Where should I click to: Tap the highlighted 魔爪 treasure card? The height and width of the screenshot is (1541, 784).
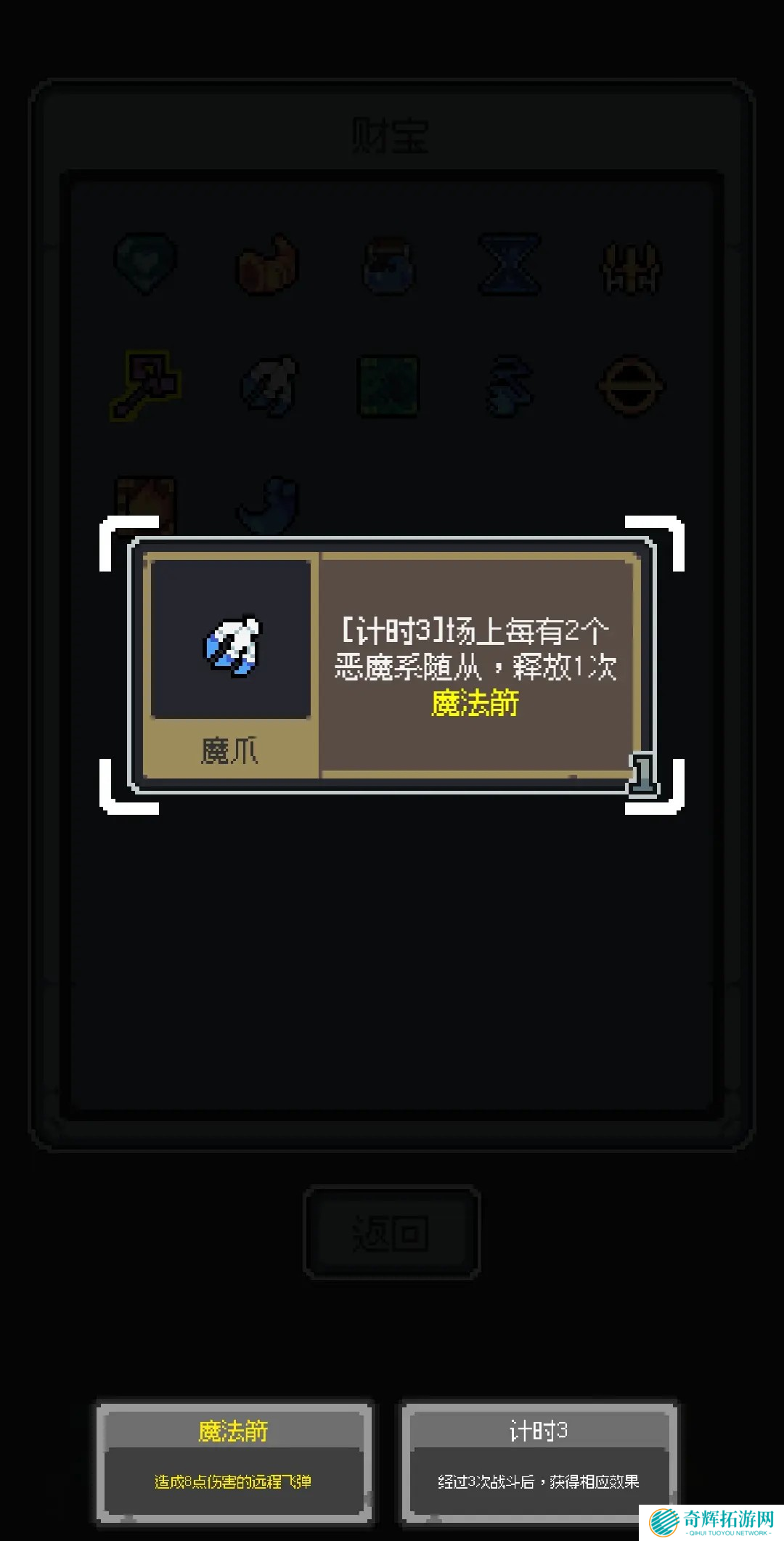(392, 664)
